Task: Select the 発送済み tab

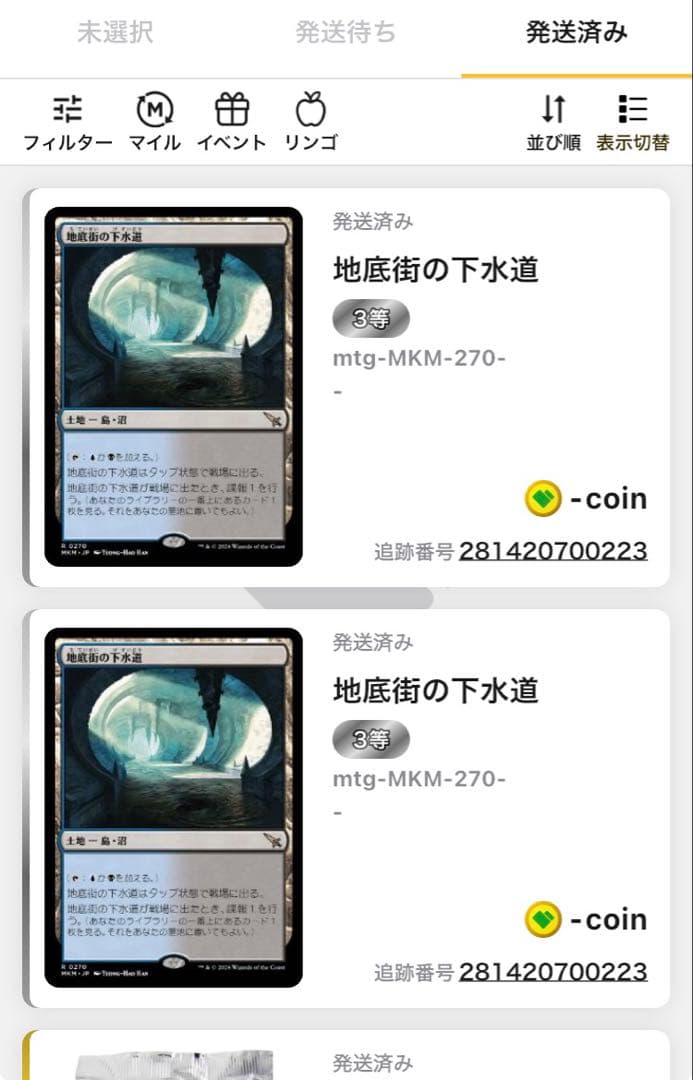Action: (x=577, y=33)
